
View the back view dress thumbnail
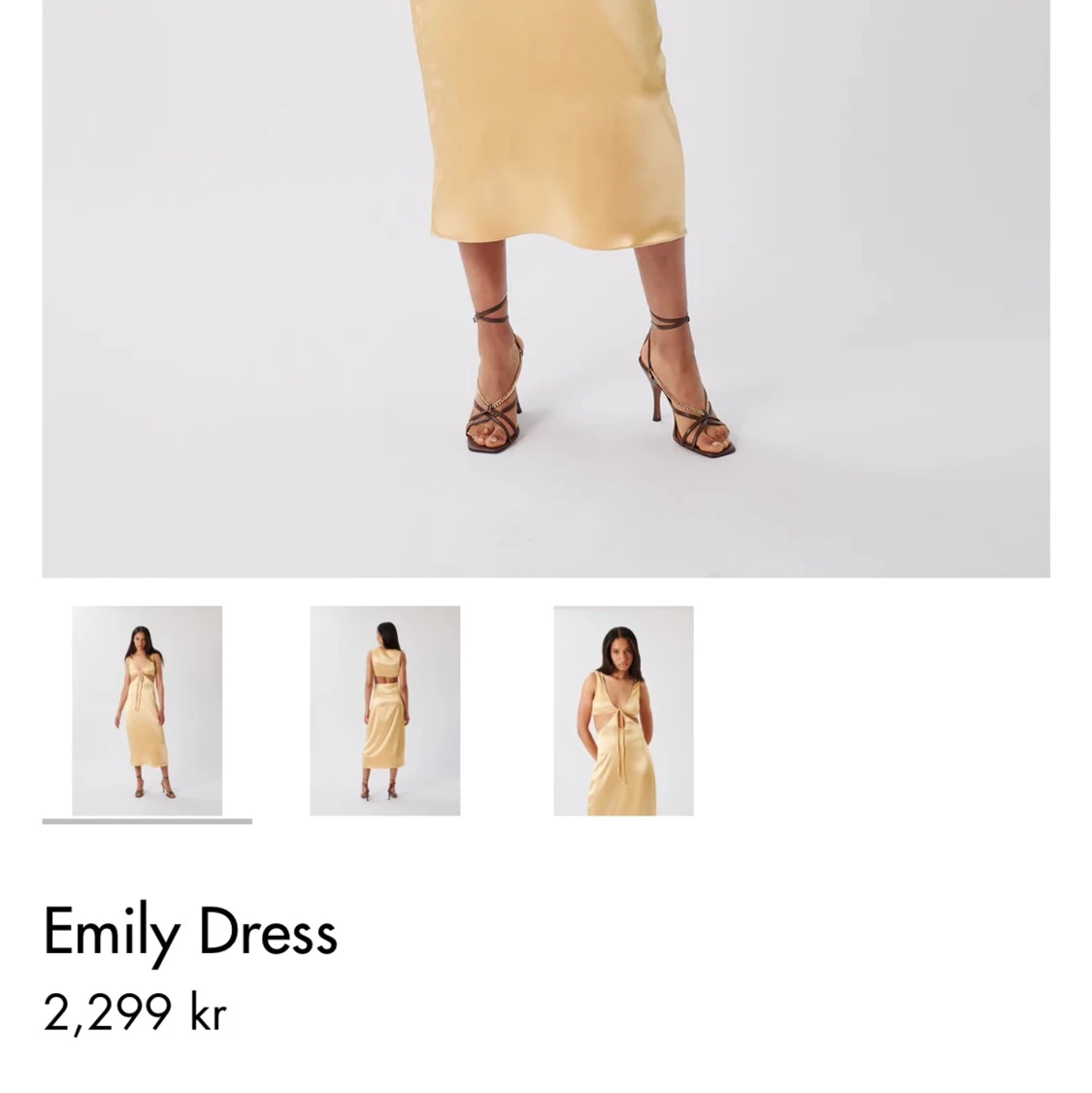tap(384, 711)
